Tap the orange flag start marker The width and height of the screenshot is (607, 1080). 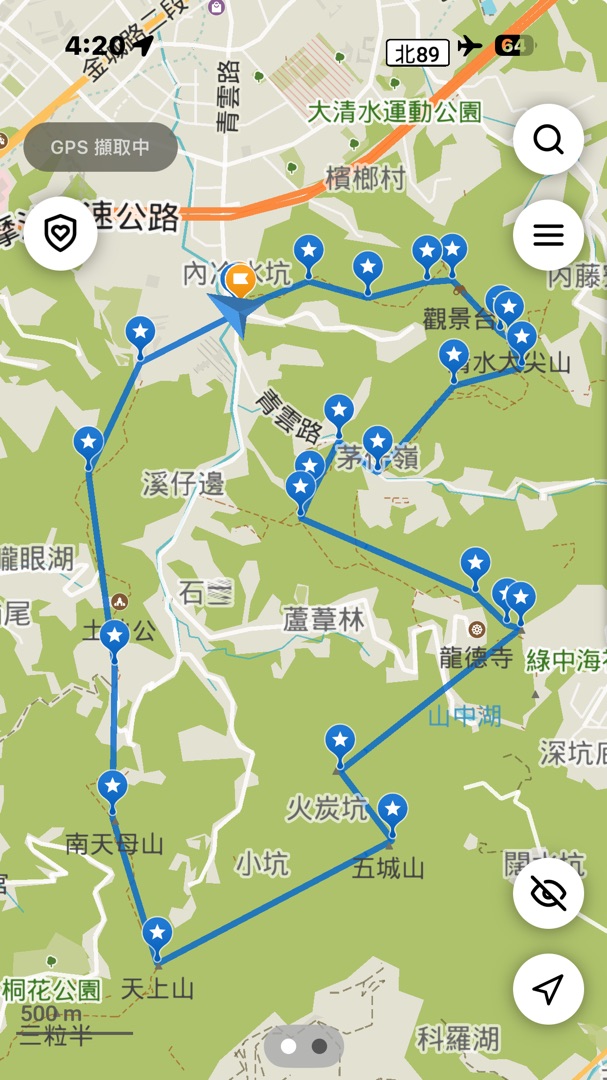coord(240,279)
